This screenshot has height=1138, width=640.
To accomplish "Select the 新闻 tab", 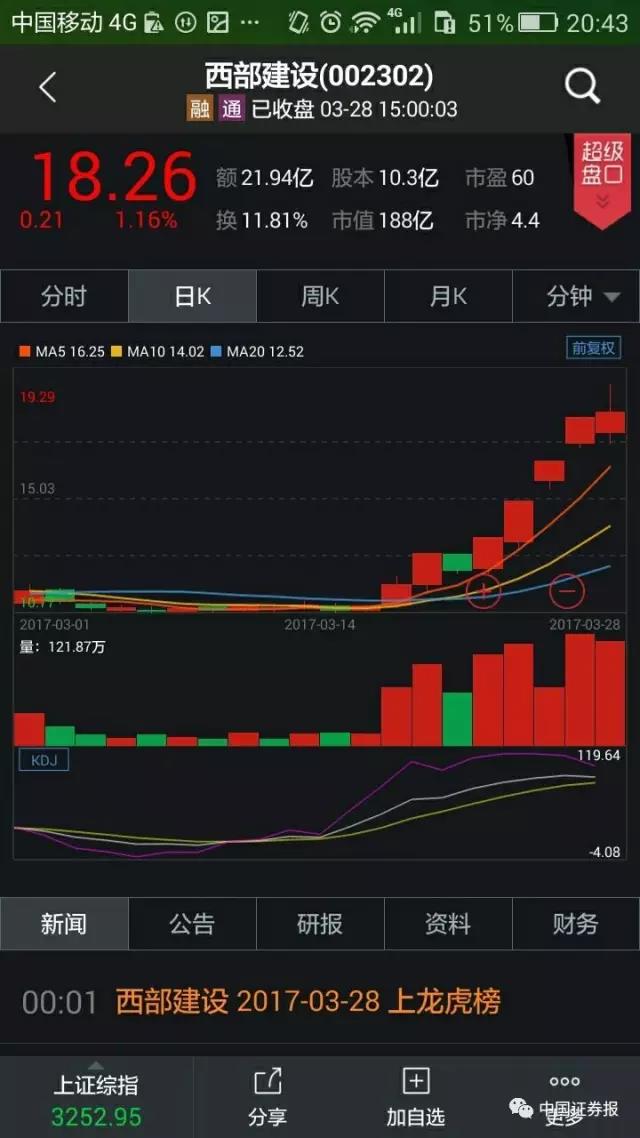I will click(x=64, y=924).
